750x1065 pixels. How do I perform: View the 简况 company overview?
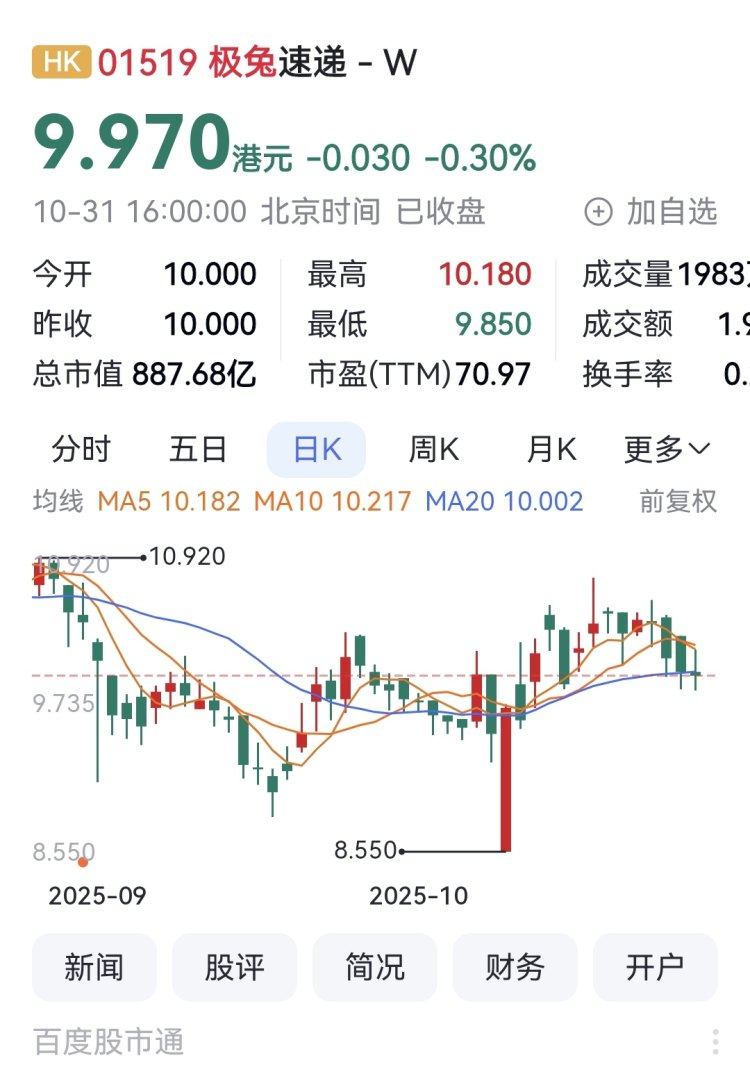(375, 967)
